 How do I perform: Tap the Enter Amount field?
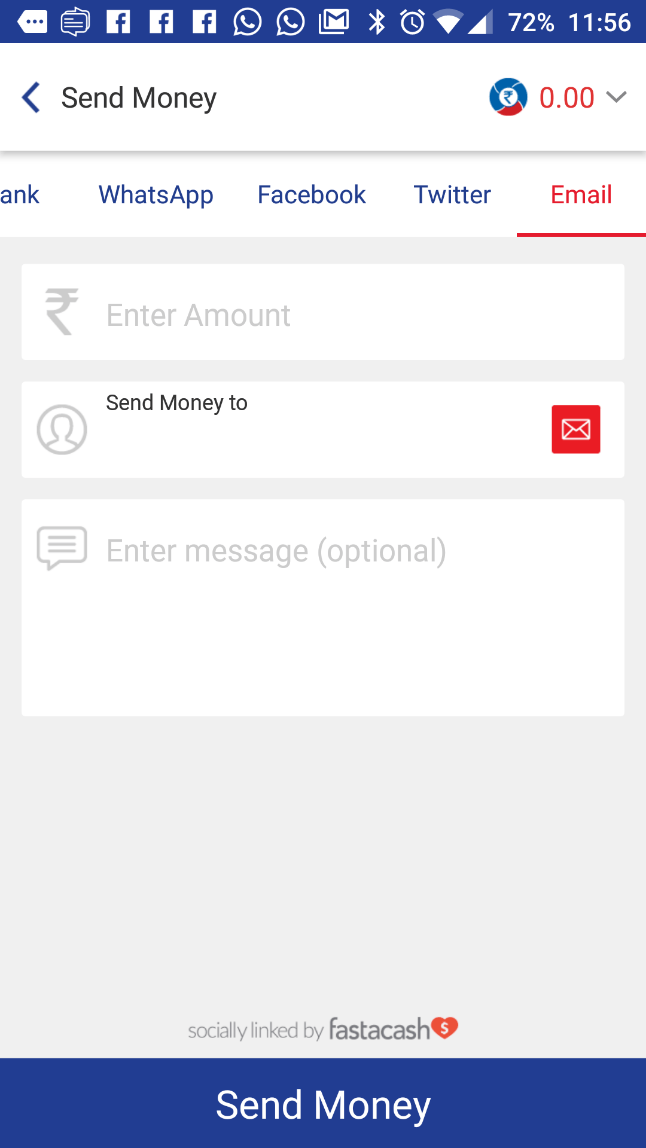click(323, 312)
